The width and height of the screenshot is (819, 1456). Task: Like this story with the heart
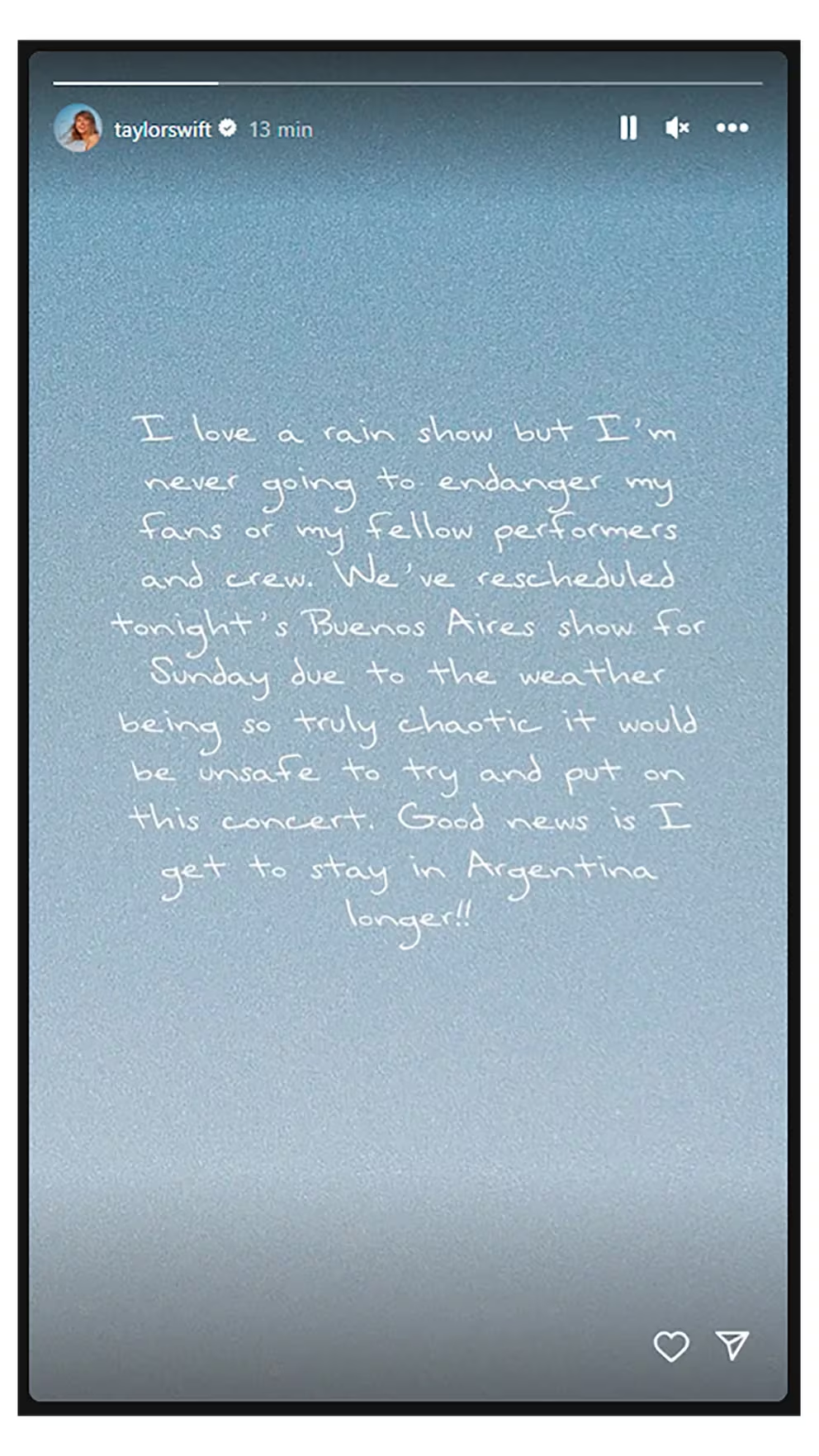[x=670, y=1346]
